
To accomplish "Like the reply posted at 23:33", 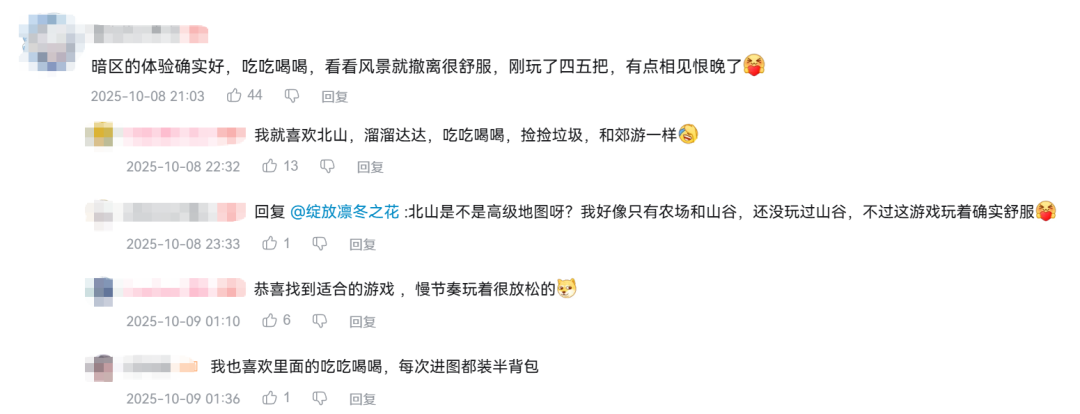I will [x=270, y=243].
